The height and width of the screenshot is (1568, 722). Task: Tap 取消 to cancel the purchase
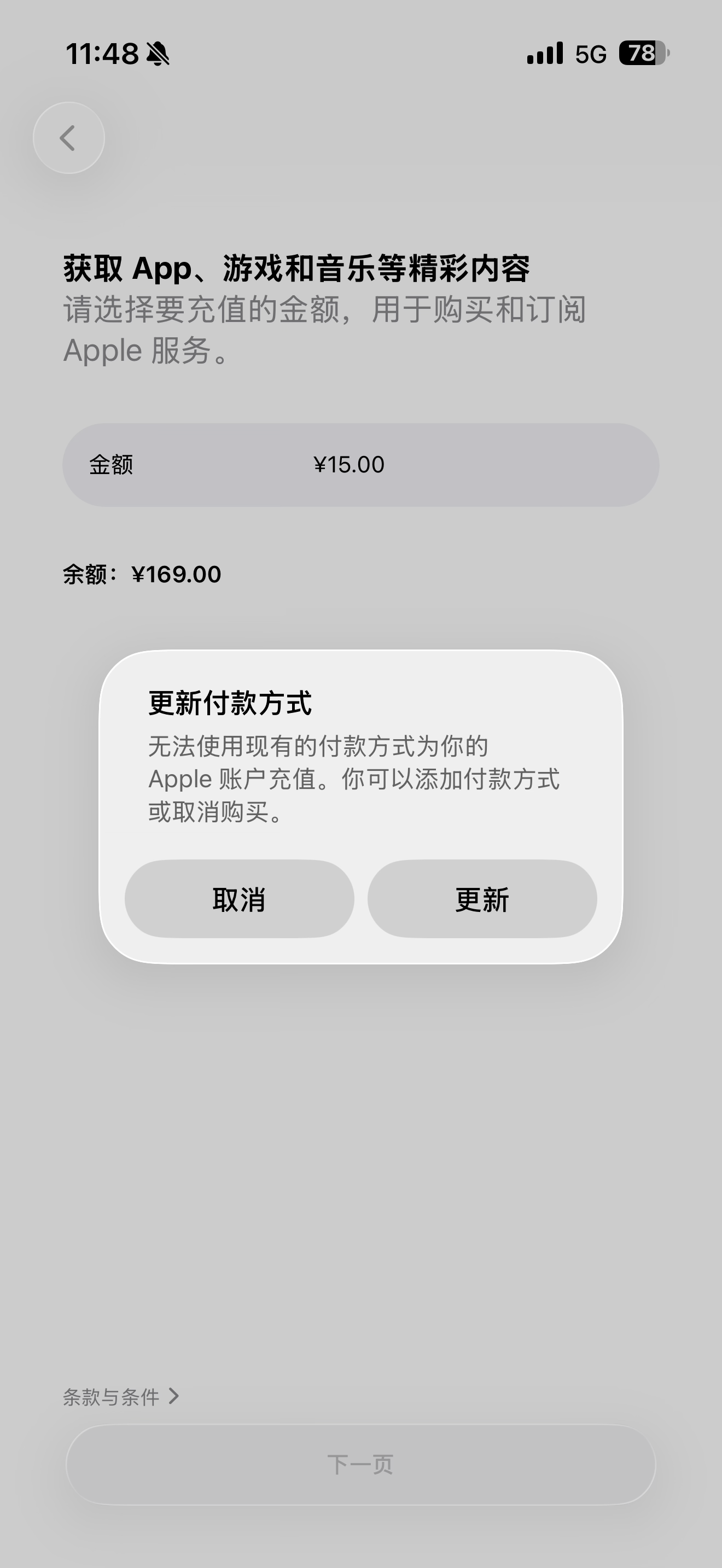pos(239,899)
